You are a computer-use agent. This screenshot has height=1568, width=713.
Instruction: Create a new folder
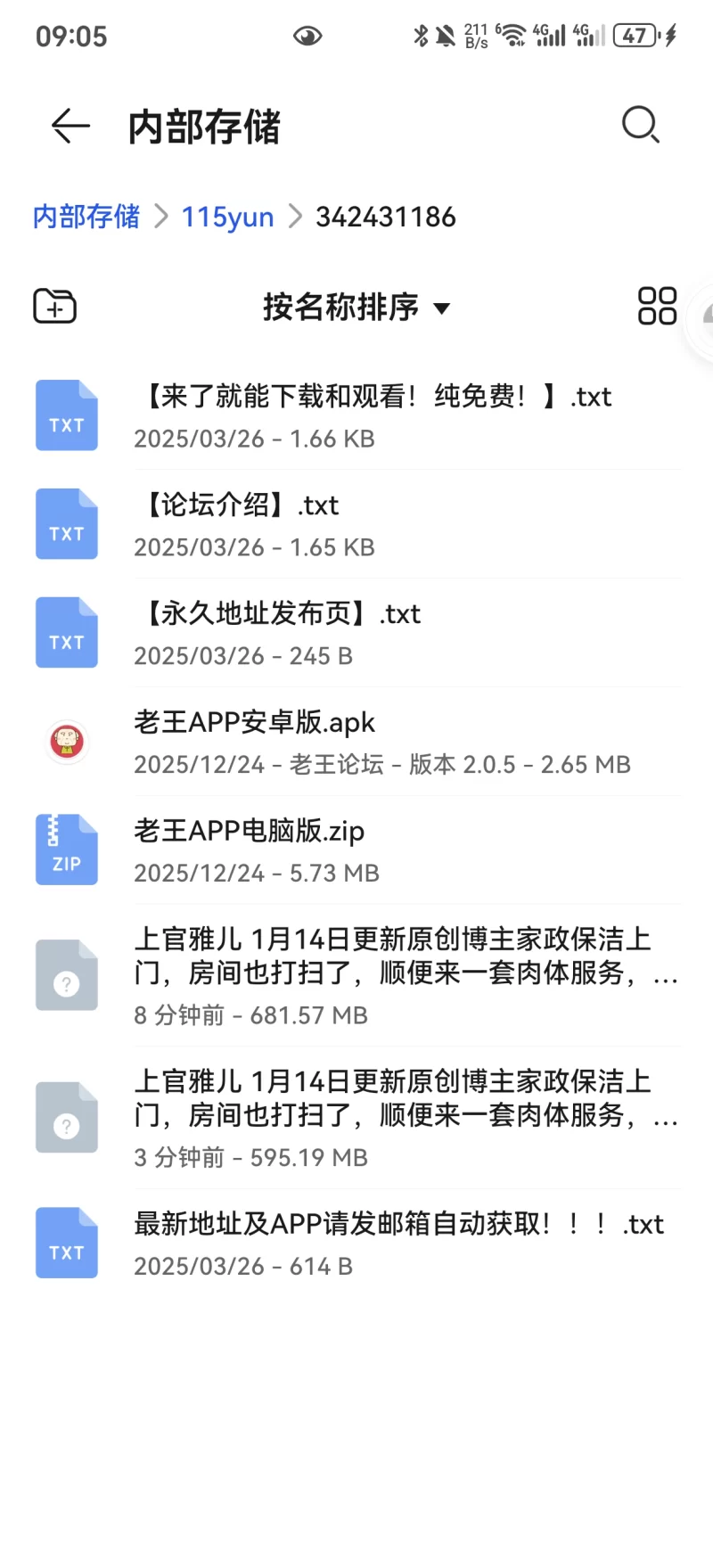pos(54,307)
